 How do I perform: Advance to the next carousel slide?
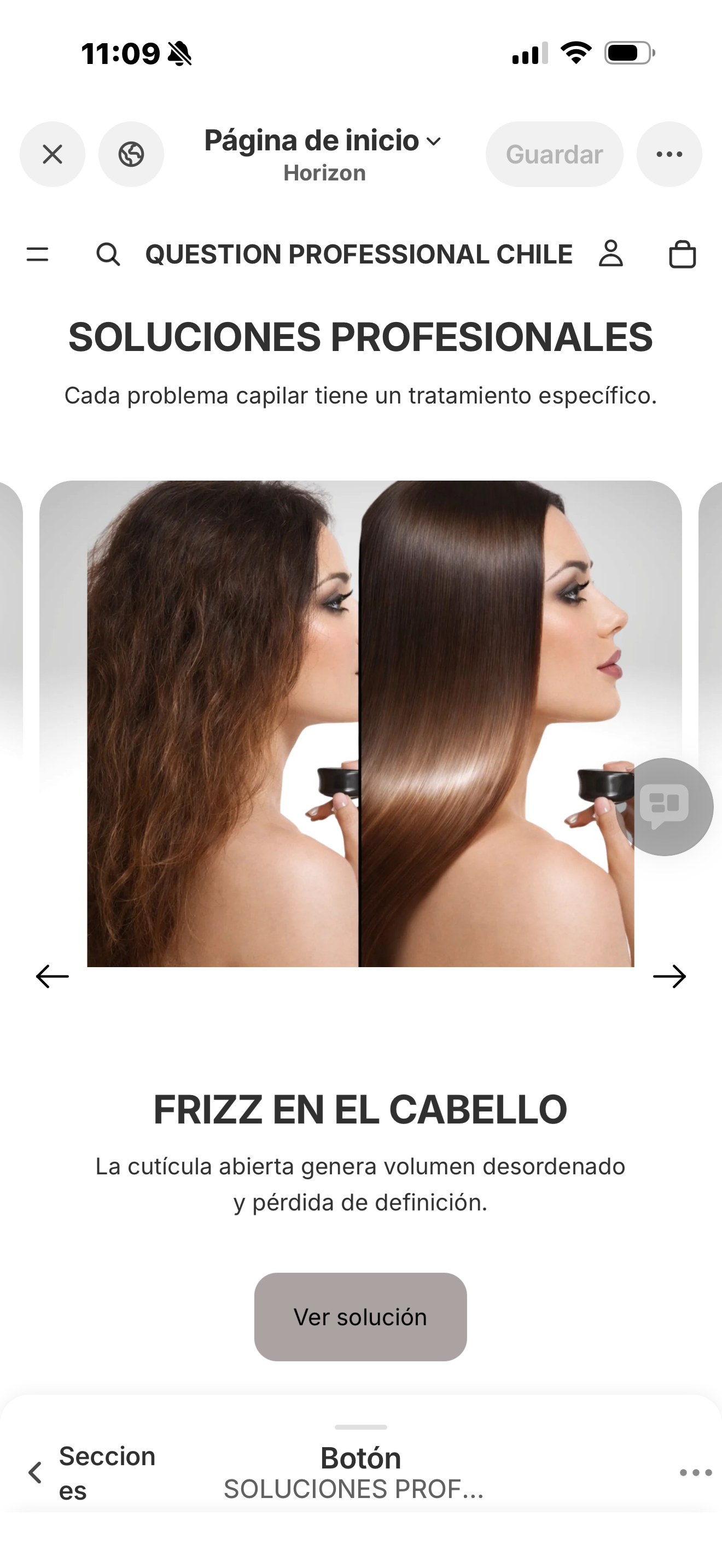pyautogui.click(x=669, y=976)
